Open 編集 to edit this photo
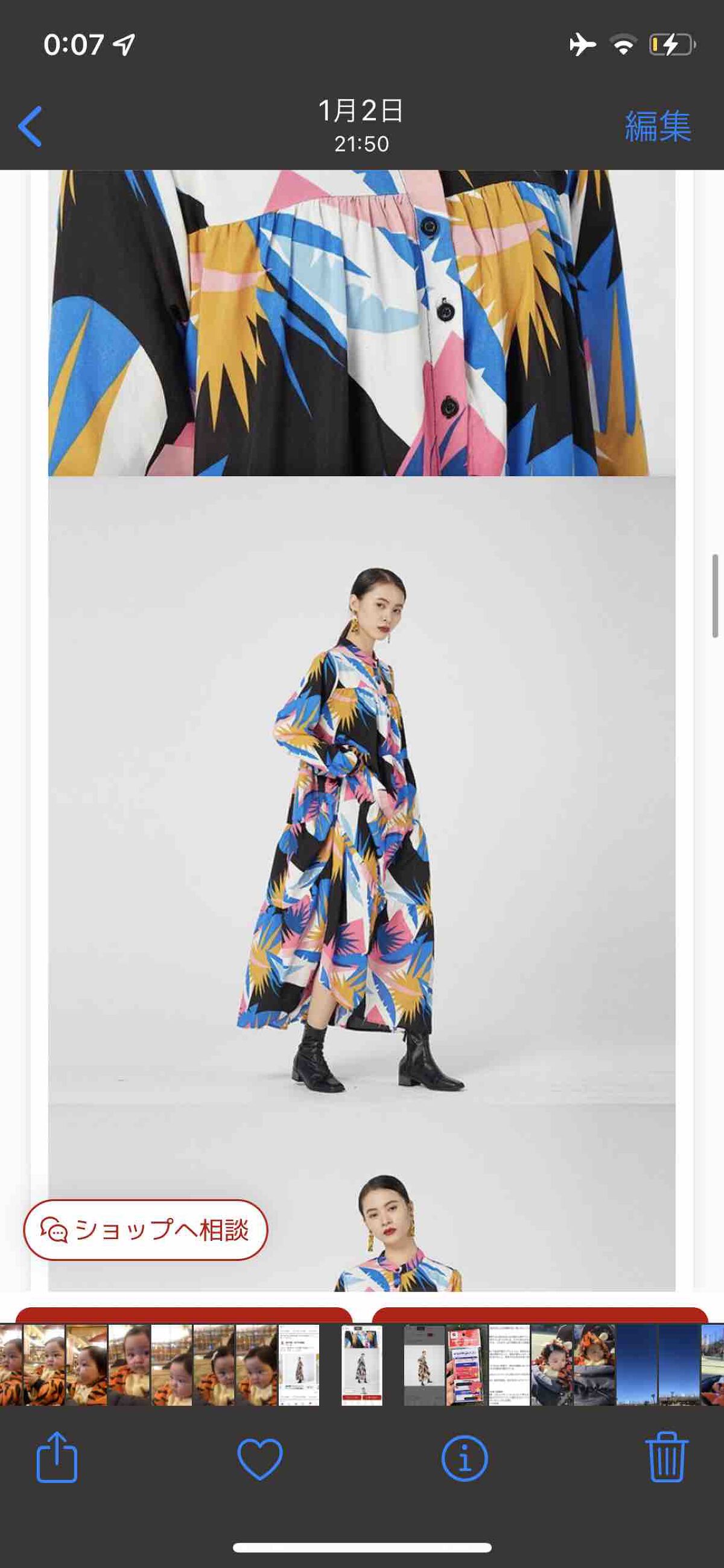The height and width of the screenshot is (1568, 724). point(658,127)
